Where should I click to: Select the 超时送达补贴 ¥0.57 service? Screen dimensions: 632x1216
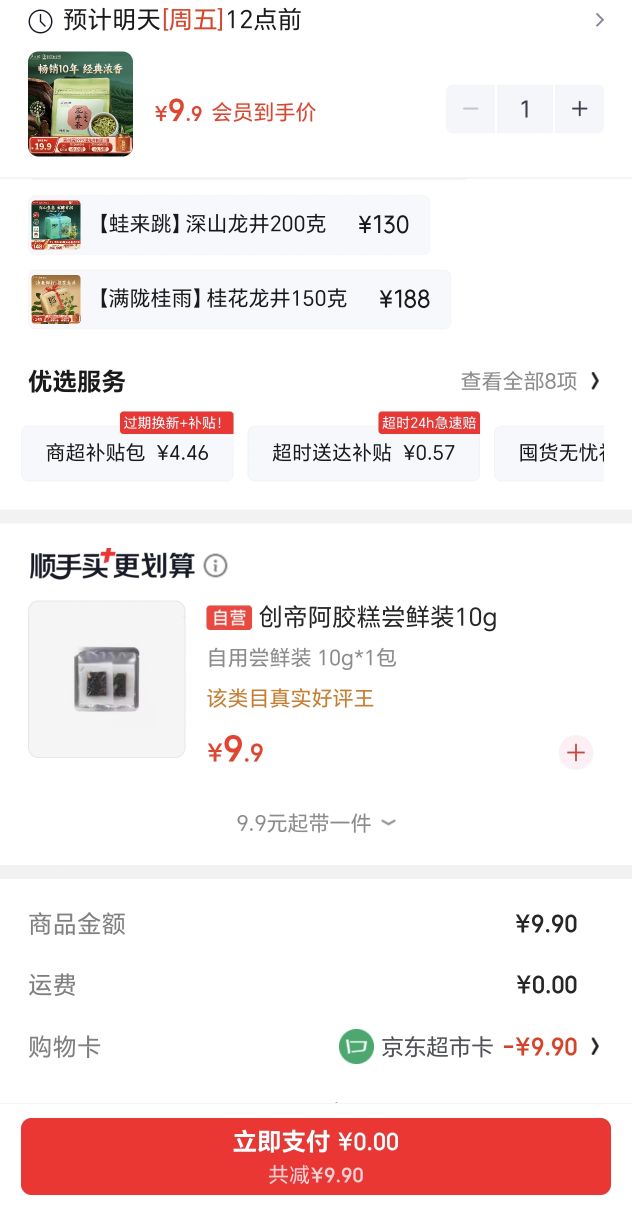(x=363, y=453)
